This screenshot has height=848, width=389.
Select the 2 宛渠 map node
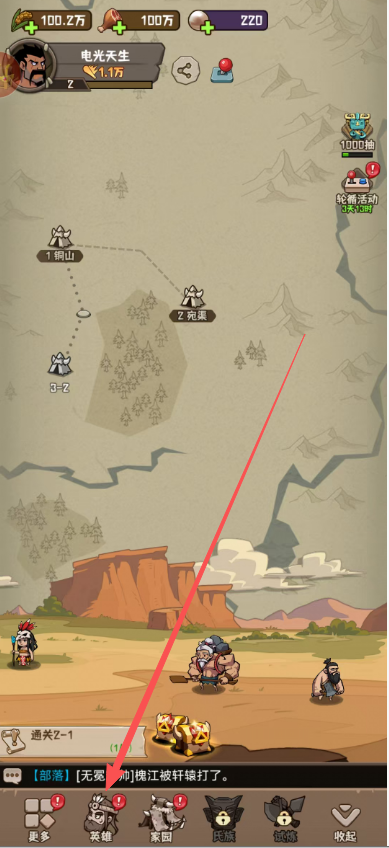click(192, 304)
